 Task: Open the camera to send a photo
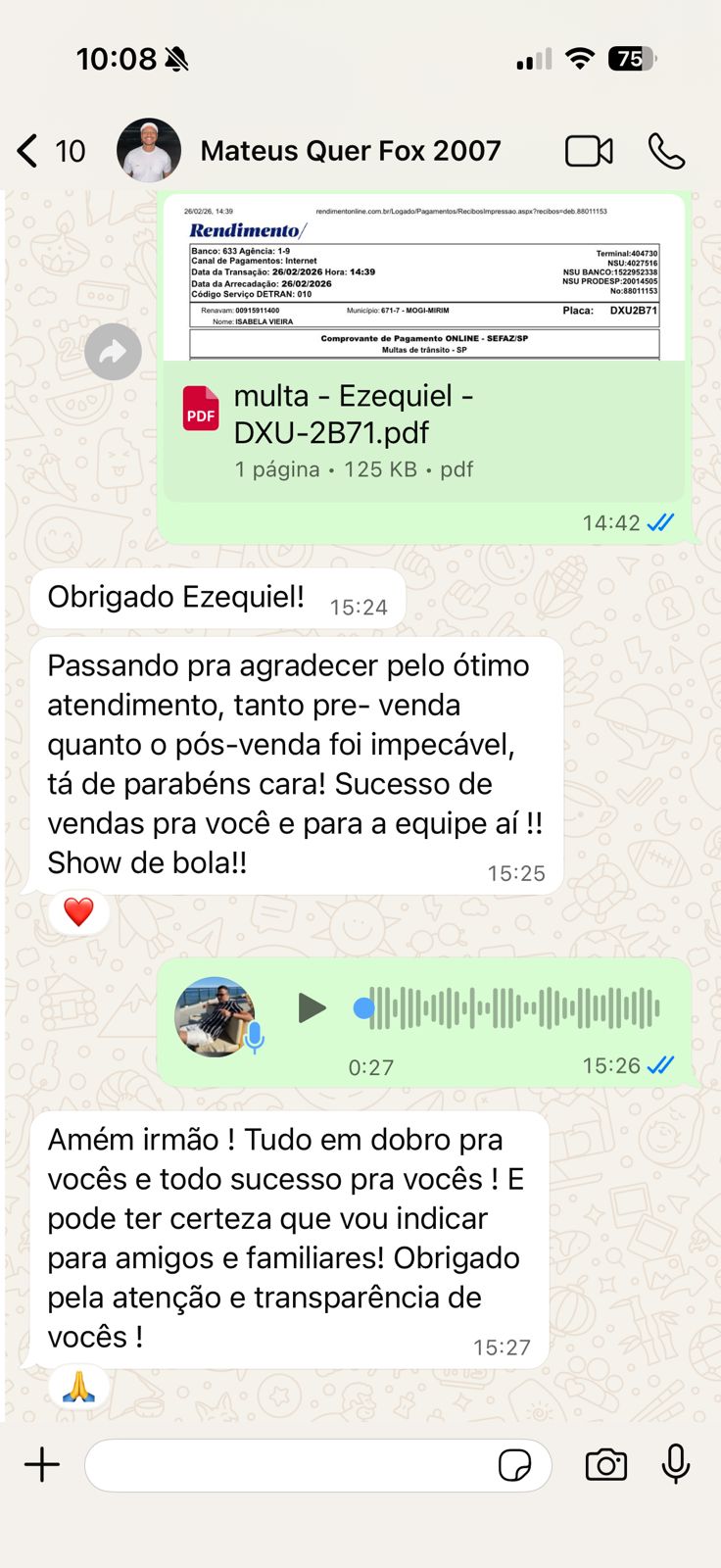pos(605,1465)
